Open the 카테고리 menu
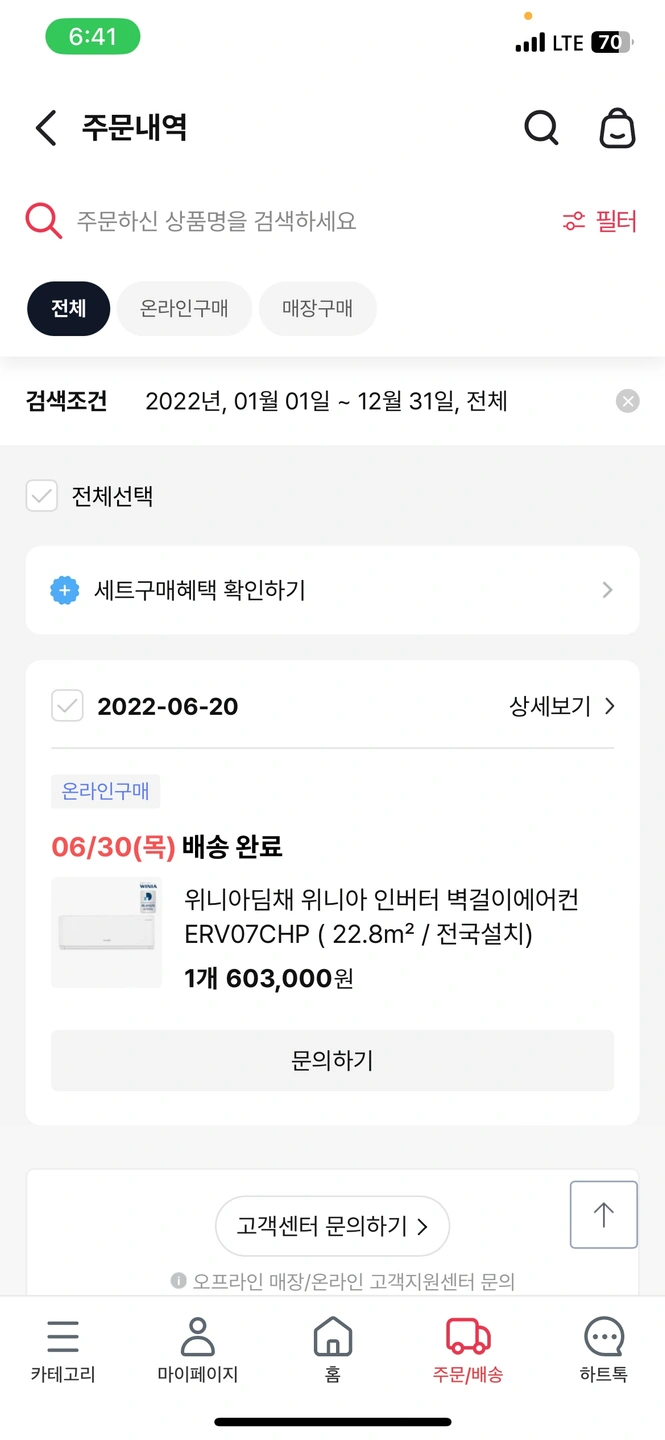The image size is (665, 1440). (x=63, y=1351)
